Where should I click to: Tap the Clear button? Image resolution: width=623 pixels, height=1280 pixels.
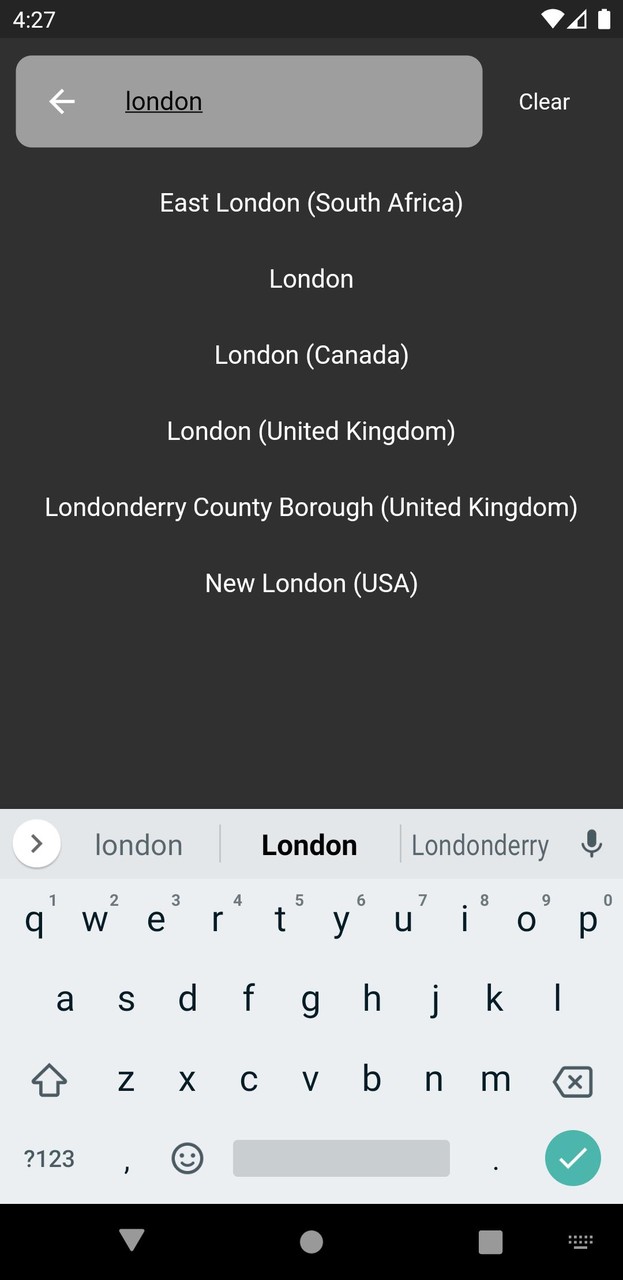544,102
